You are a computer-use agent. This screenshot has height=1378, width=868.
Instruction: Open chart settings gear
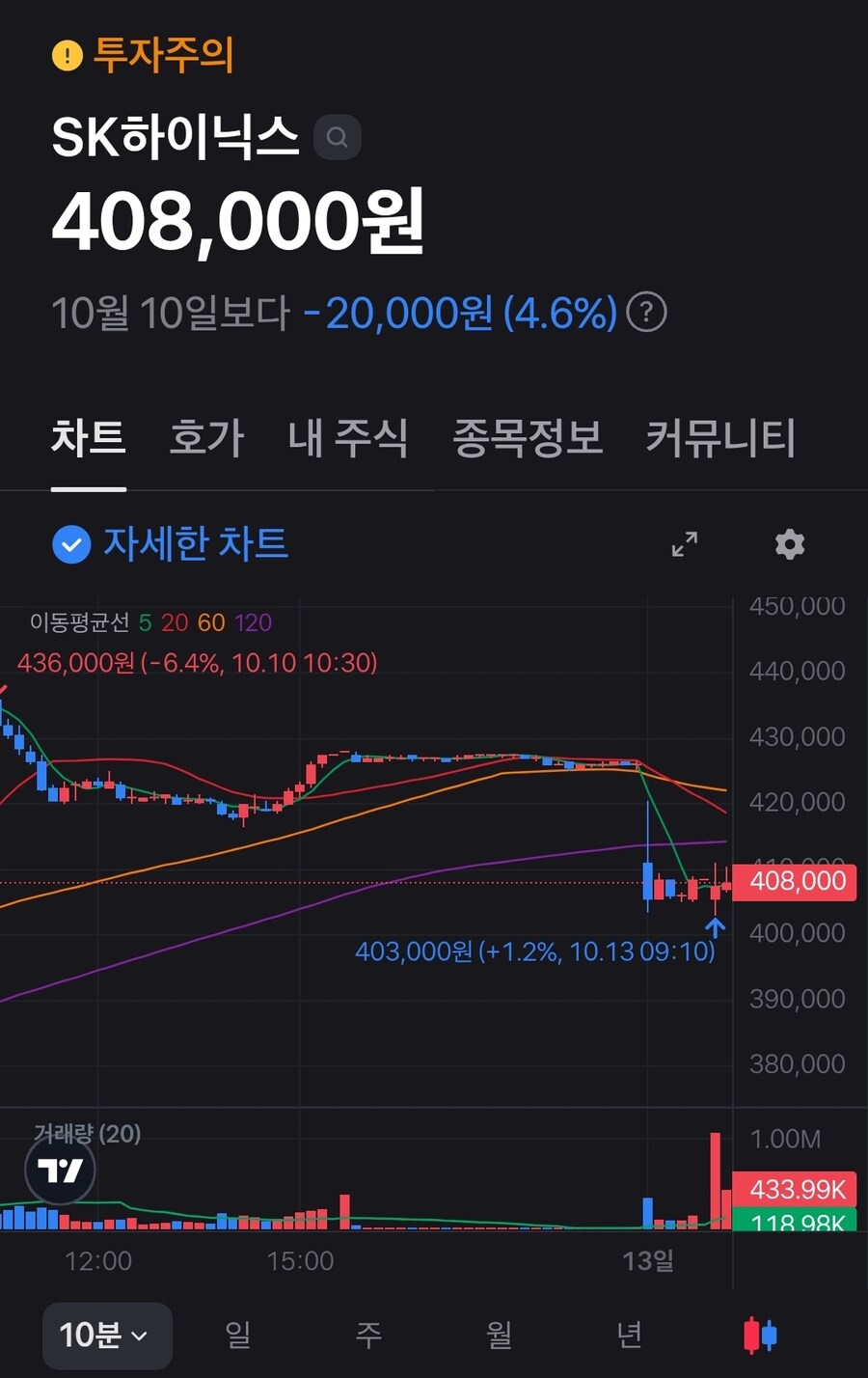pyautogui.click(x=790, y=544)
